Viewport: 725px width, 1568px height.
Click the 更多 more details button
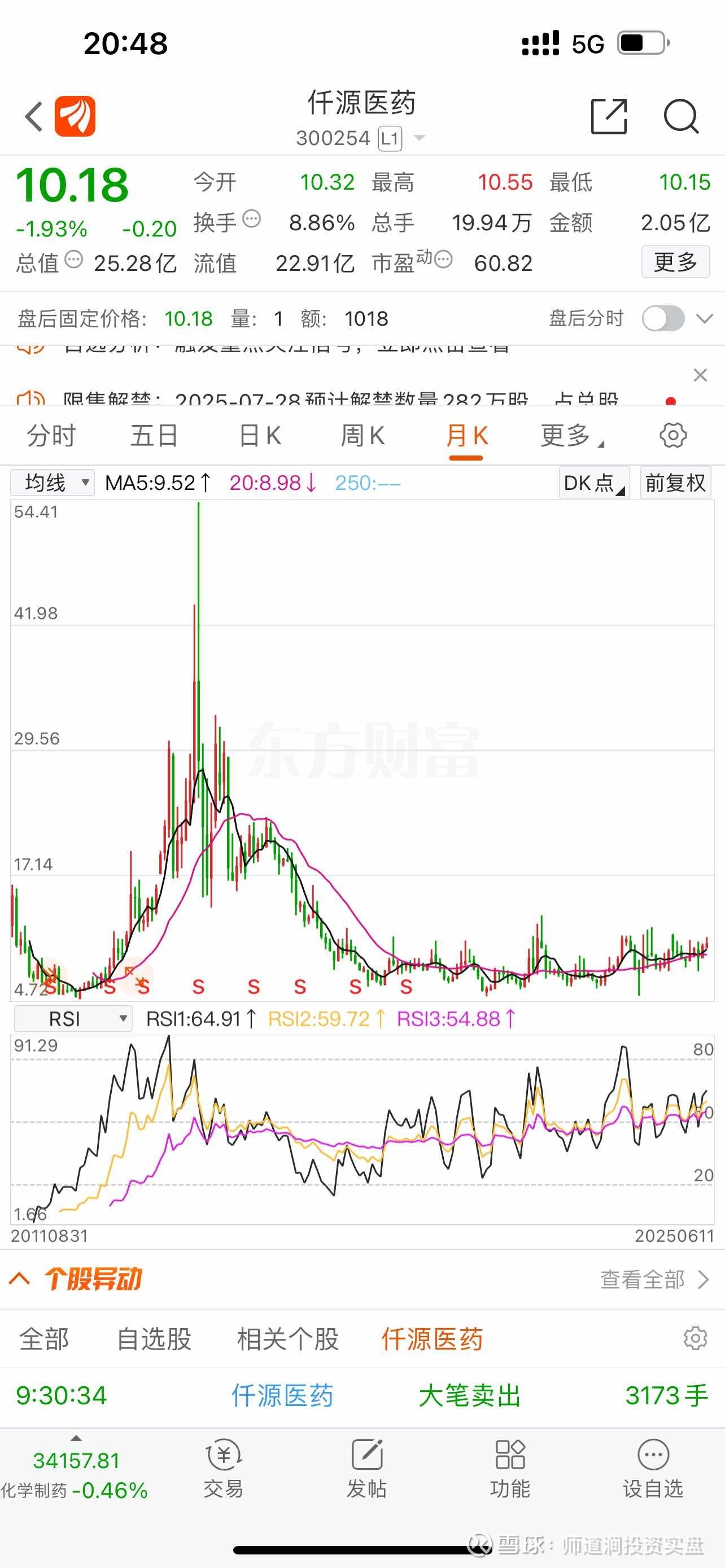pos(676,262)
